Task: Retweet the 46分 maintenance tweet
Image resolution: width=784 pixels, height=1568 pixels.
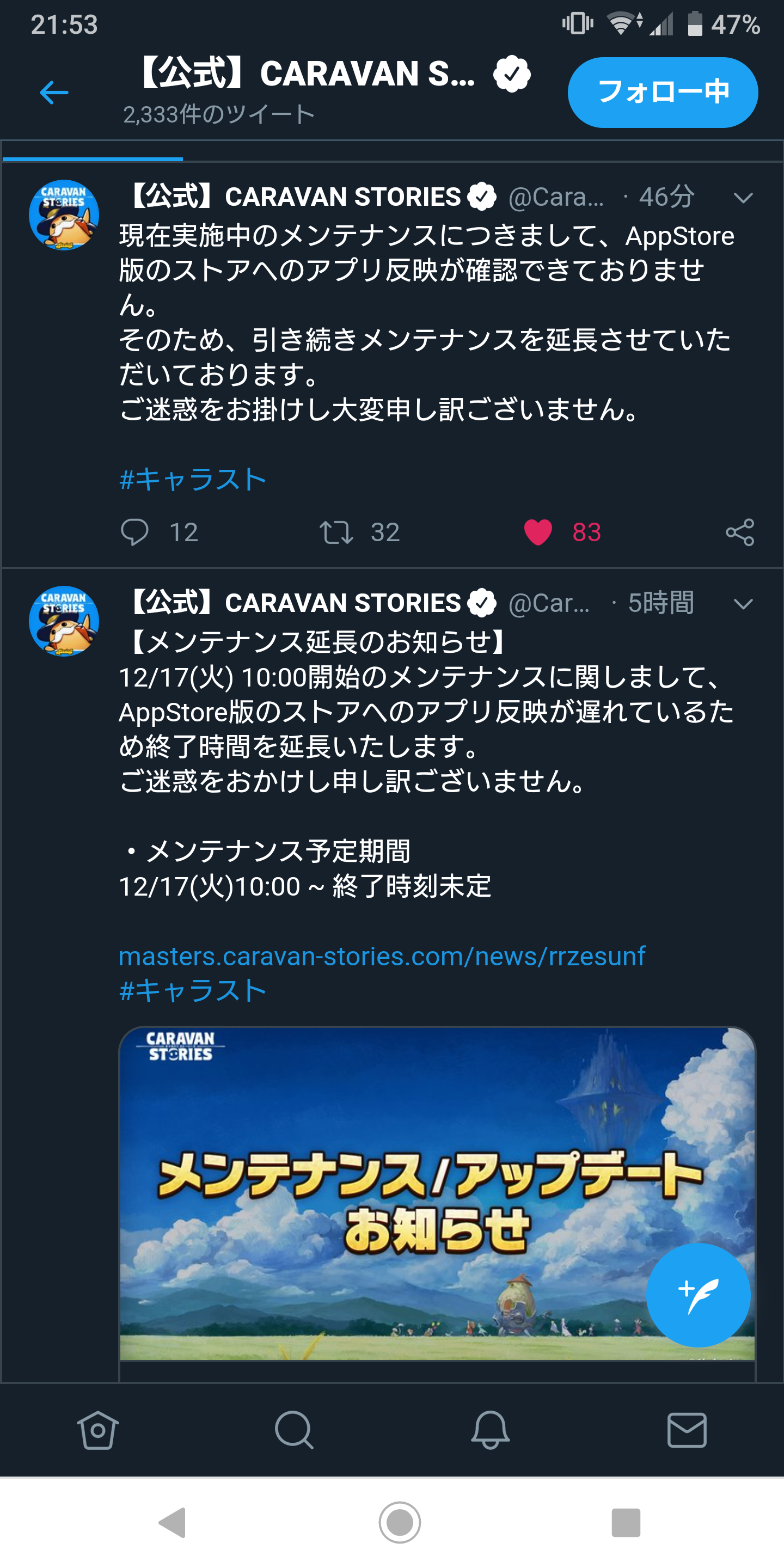Action: click(x=336, y=532)
